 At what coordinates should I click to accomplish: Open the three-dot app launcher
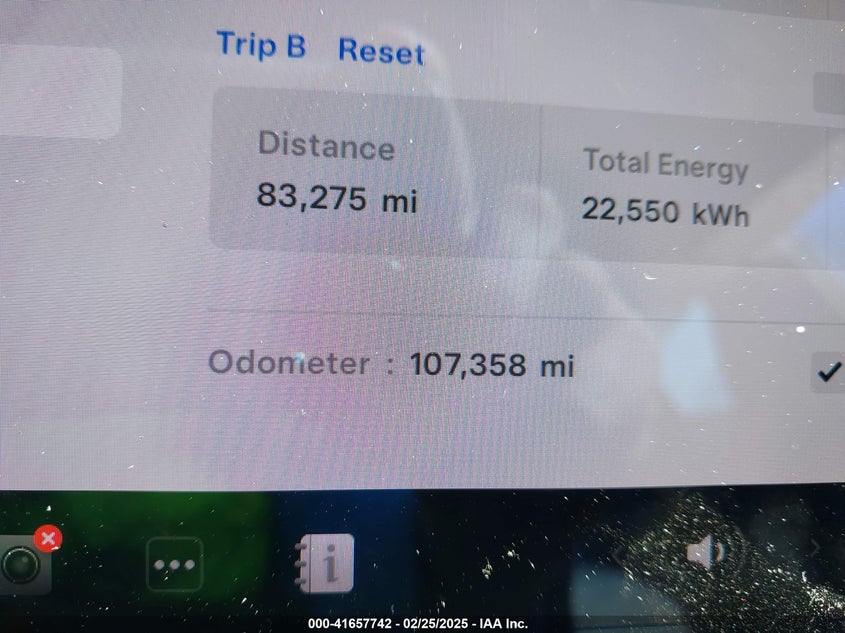tap(174, 565)
